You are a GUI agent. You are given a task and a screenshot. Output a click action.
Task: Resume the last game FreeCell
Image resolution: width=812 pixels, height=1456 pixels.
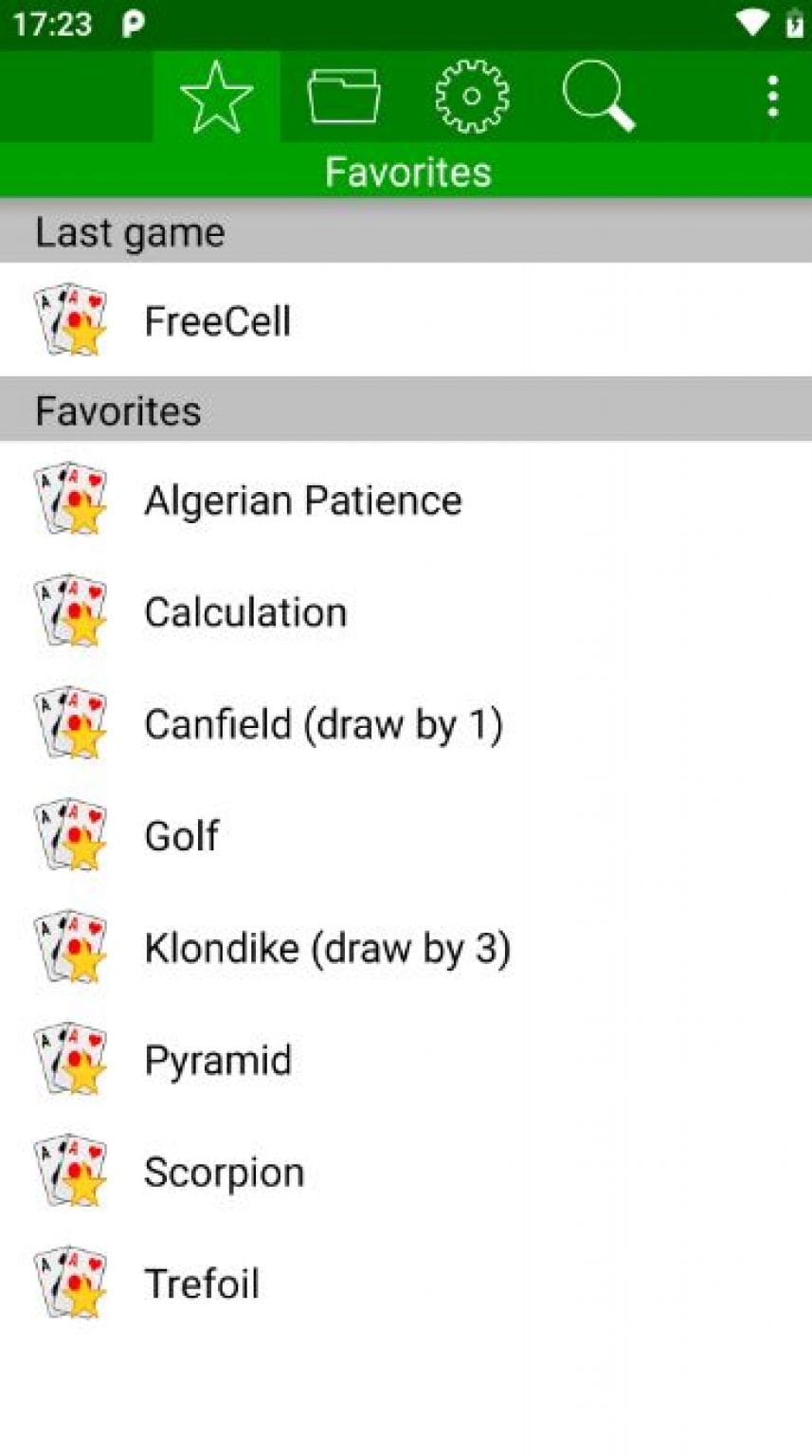coord(217,320)
